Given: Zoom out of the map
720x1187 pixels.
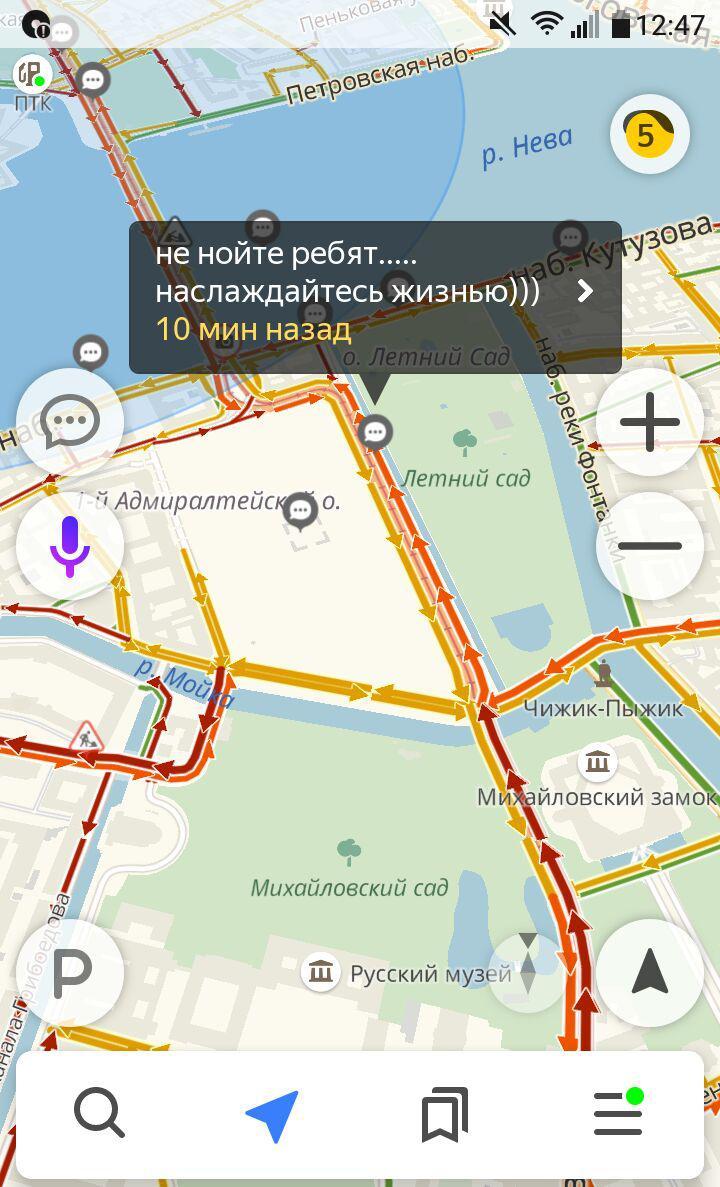Looking at the screenshot, I should (x=649, y=546).
